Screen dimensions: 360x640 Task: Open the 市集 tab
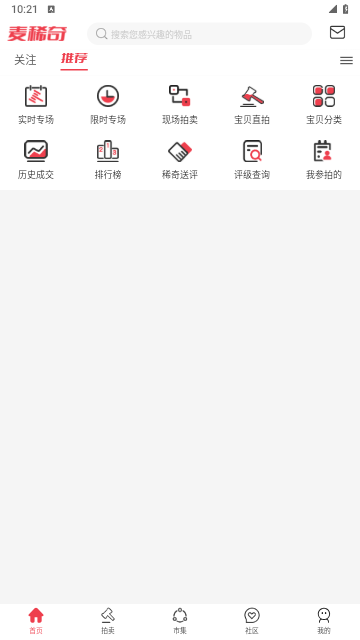tap(180, 621)
